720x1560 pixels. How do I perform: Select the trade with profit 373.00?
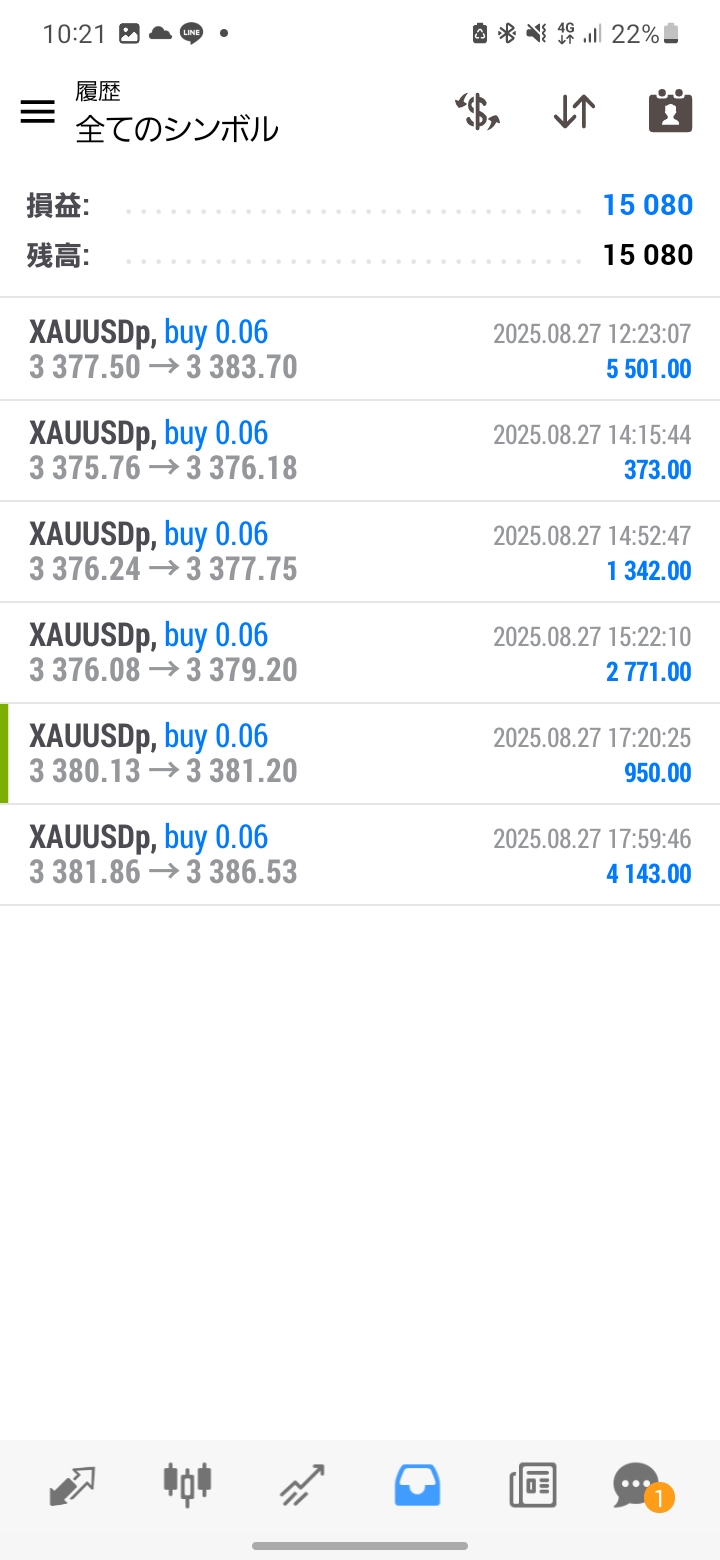coord(360,451)
